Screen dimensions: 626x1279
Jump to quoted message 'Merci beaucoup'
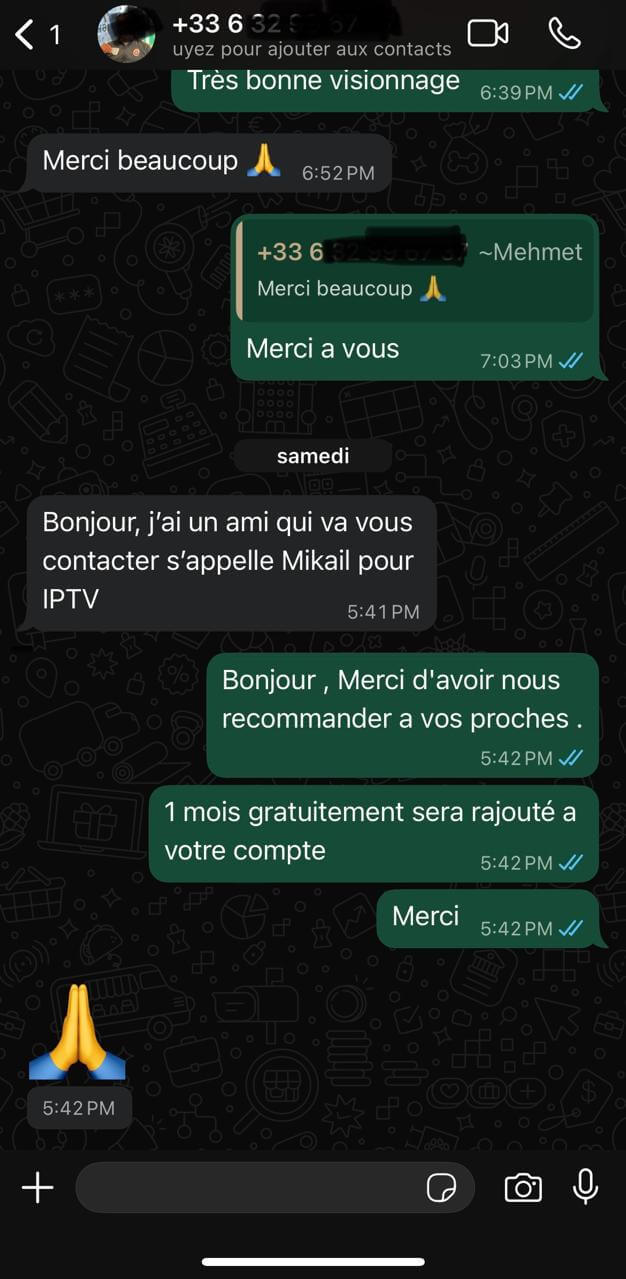[414, 270]
